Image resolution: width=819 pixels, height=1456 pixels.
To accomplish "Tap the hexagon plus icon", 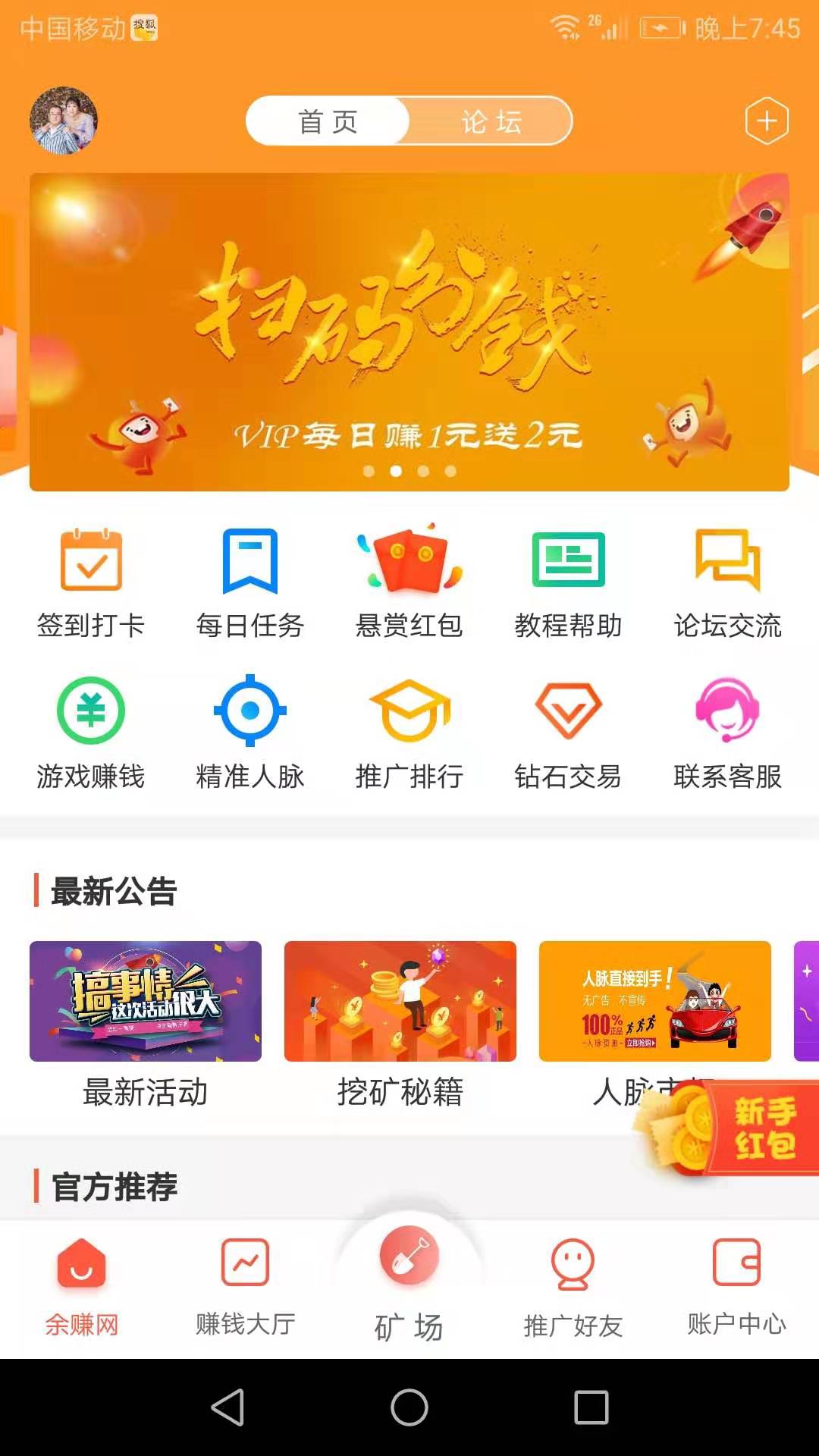I will (767, 121).
